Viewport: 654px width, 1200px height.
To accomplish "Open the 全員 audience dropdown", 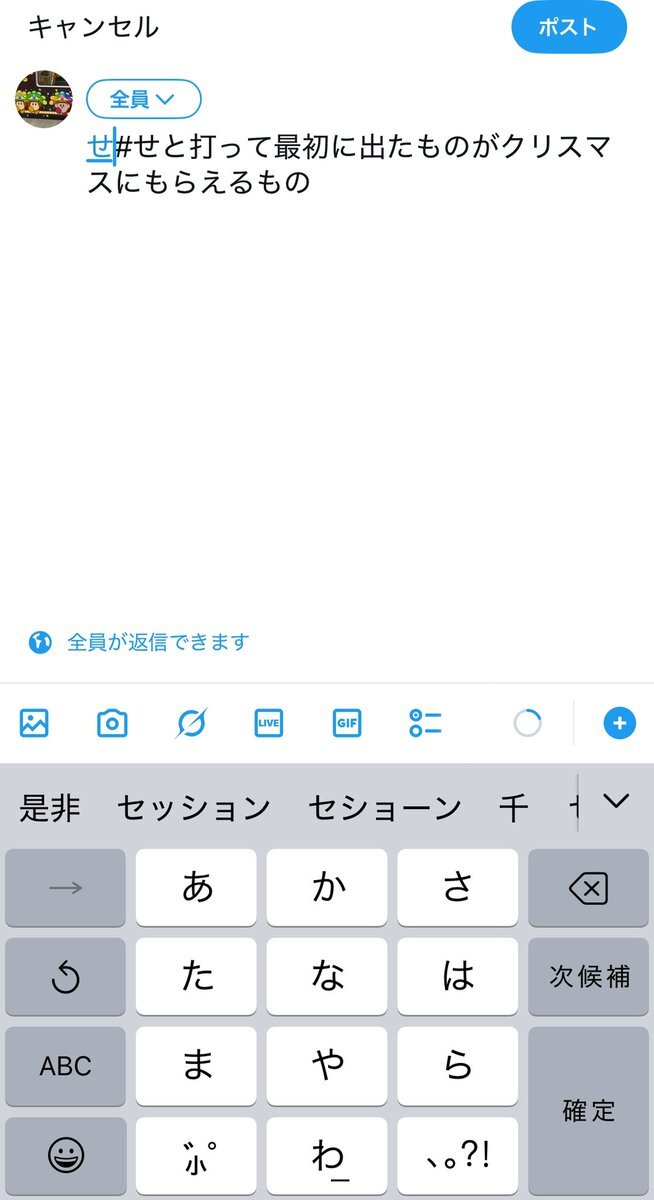I will 144,99.
